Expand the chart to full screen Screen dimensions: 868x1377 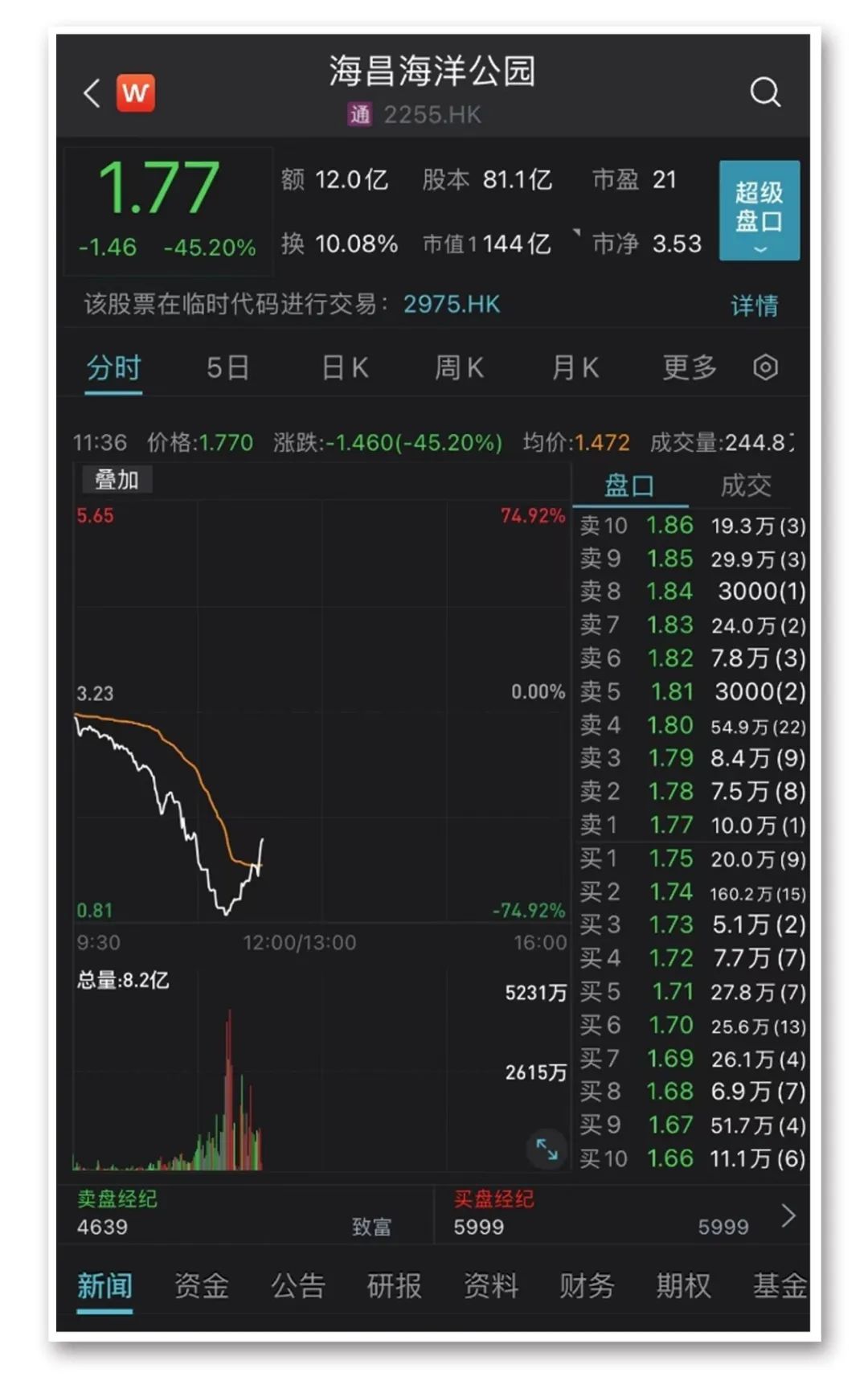pos(547,1149)
